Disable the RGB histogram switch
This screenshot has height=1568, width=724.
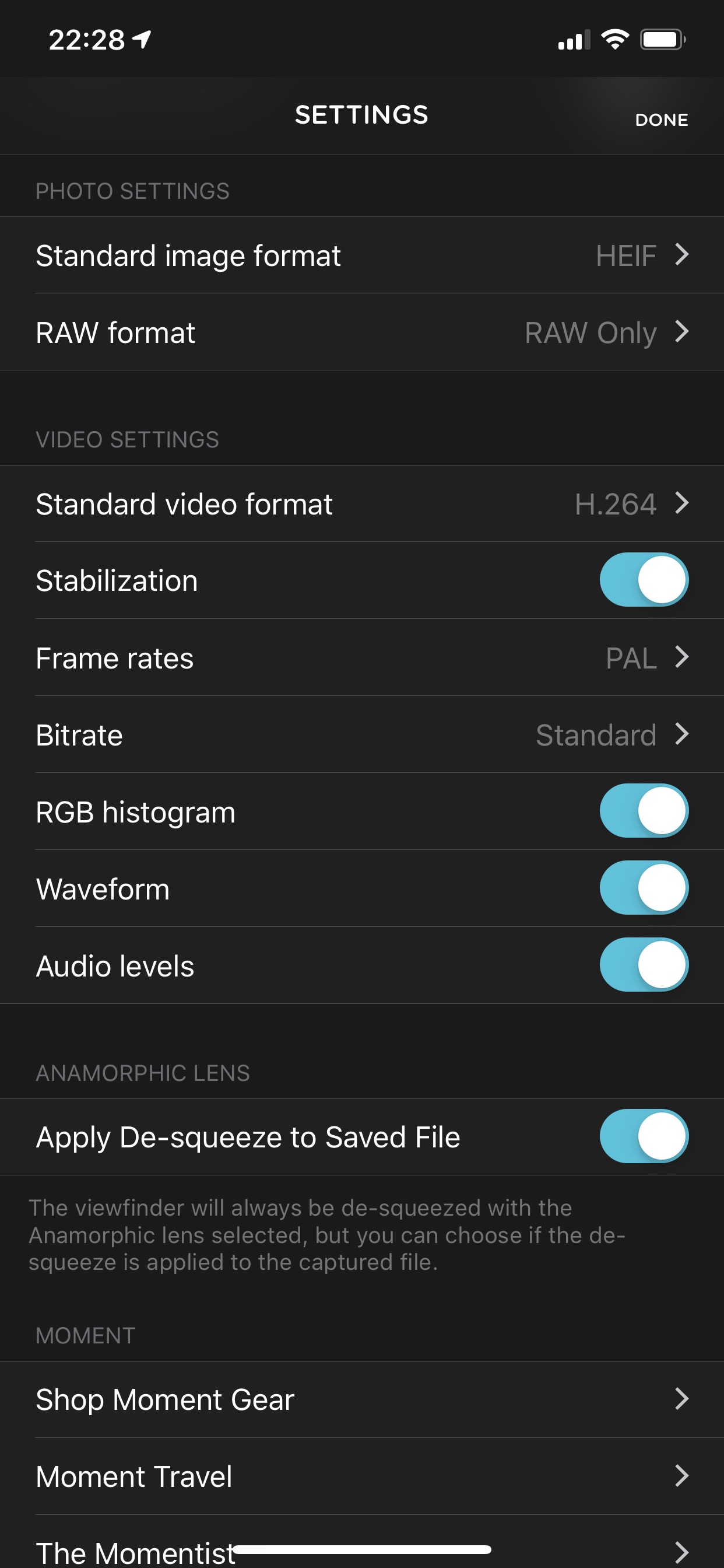click(644, 811)
